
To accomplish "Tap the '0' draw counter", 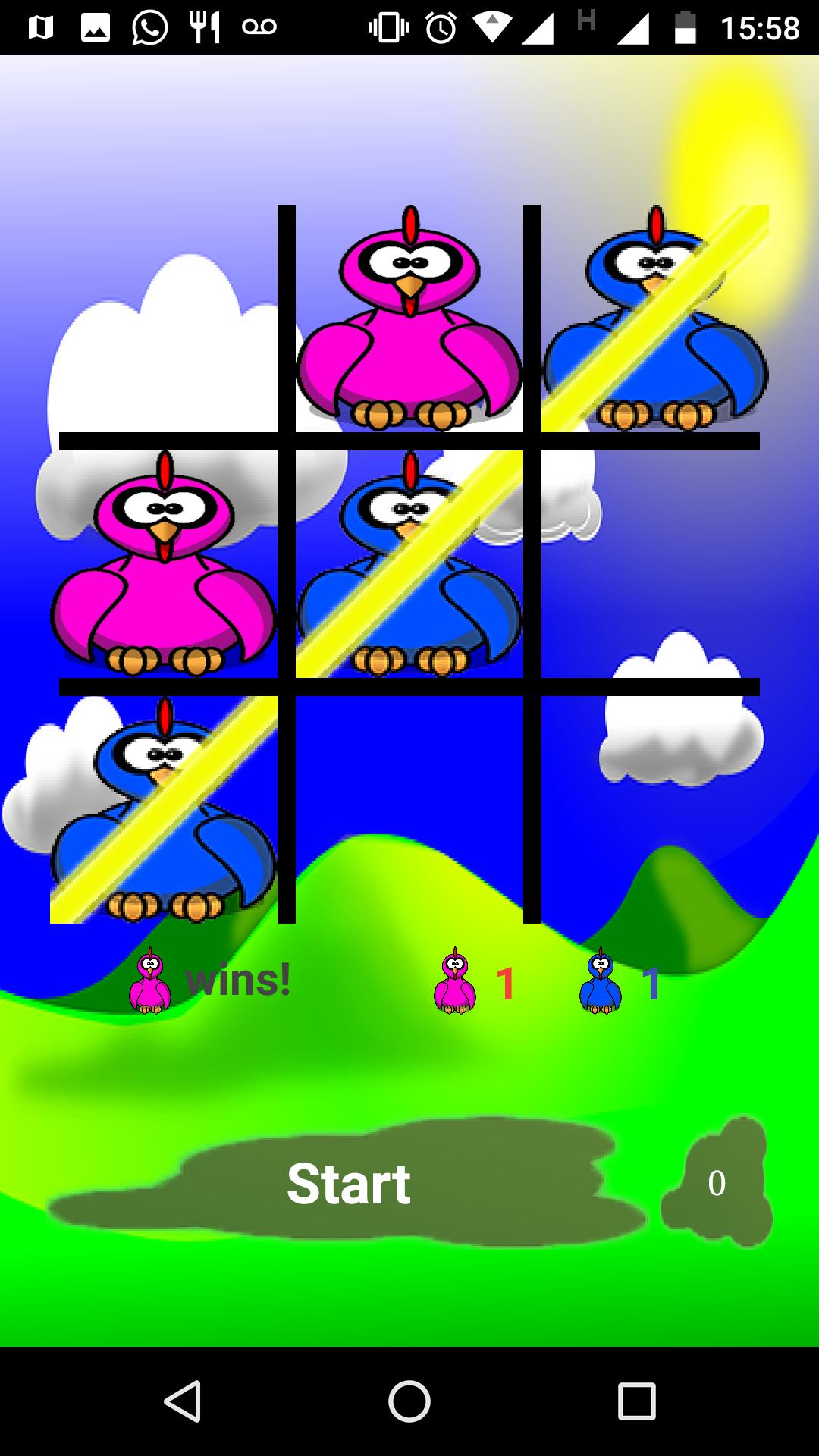I will pos(716,1183).
